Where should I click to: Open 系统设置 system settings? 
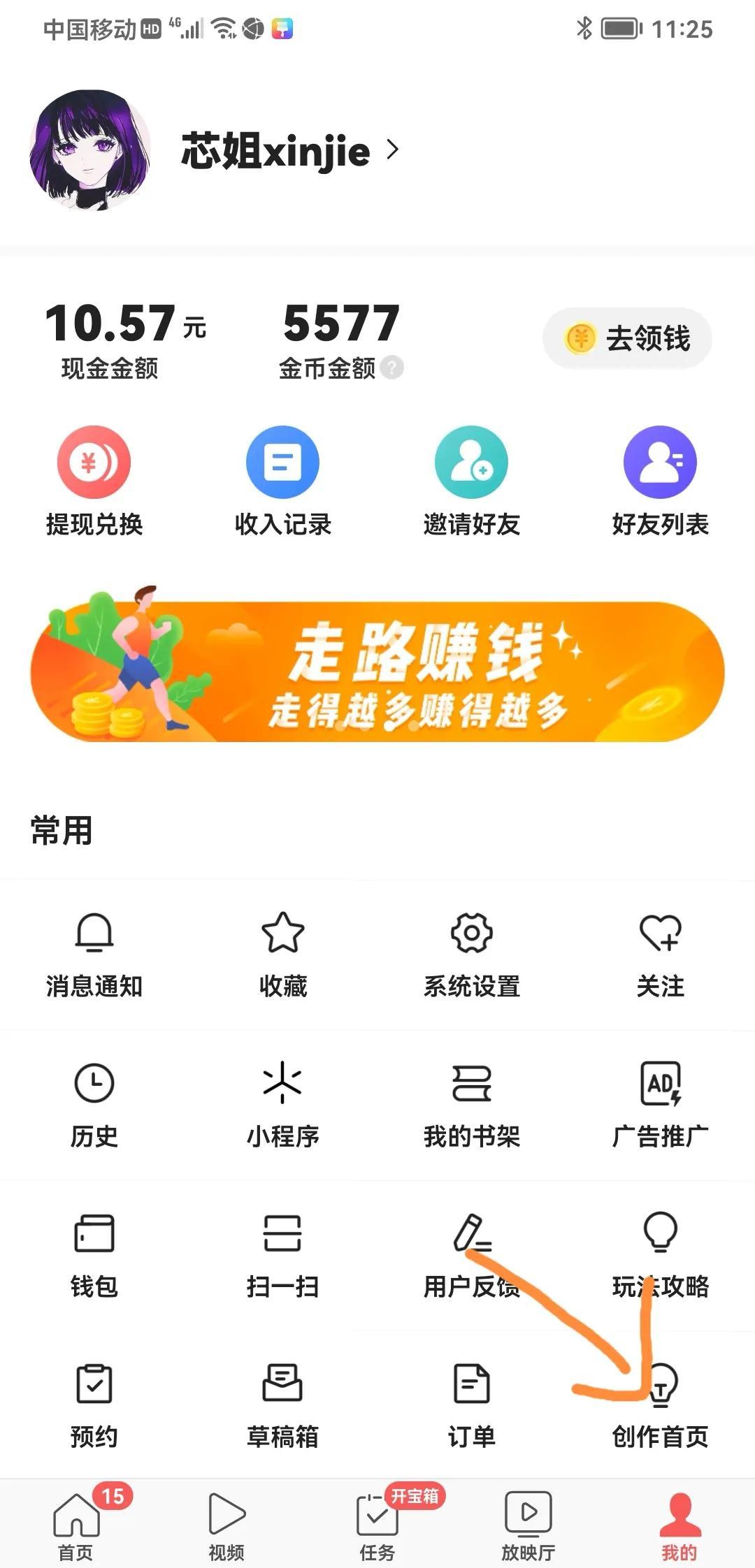pyautogui.click(x=471, y=957)
